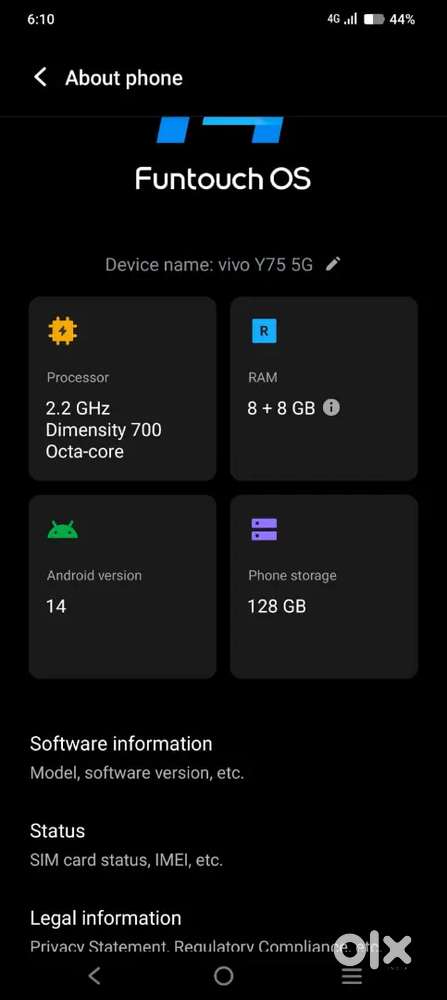The image size is (447, 1000).
Task: Tap the system navigation back arrow
Action: point(94,975)
